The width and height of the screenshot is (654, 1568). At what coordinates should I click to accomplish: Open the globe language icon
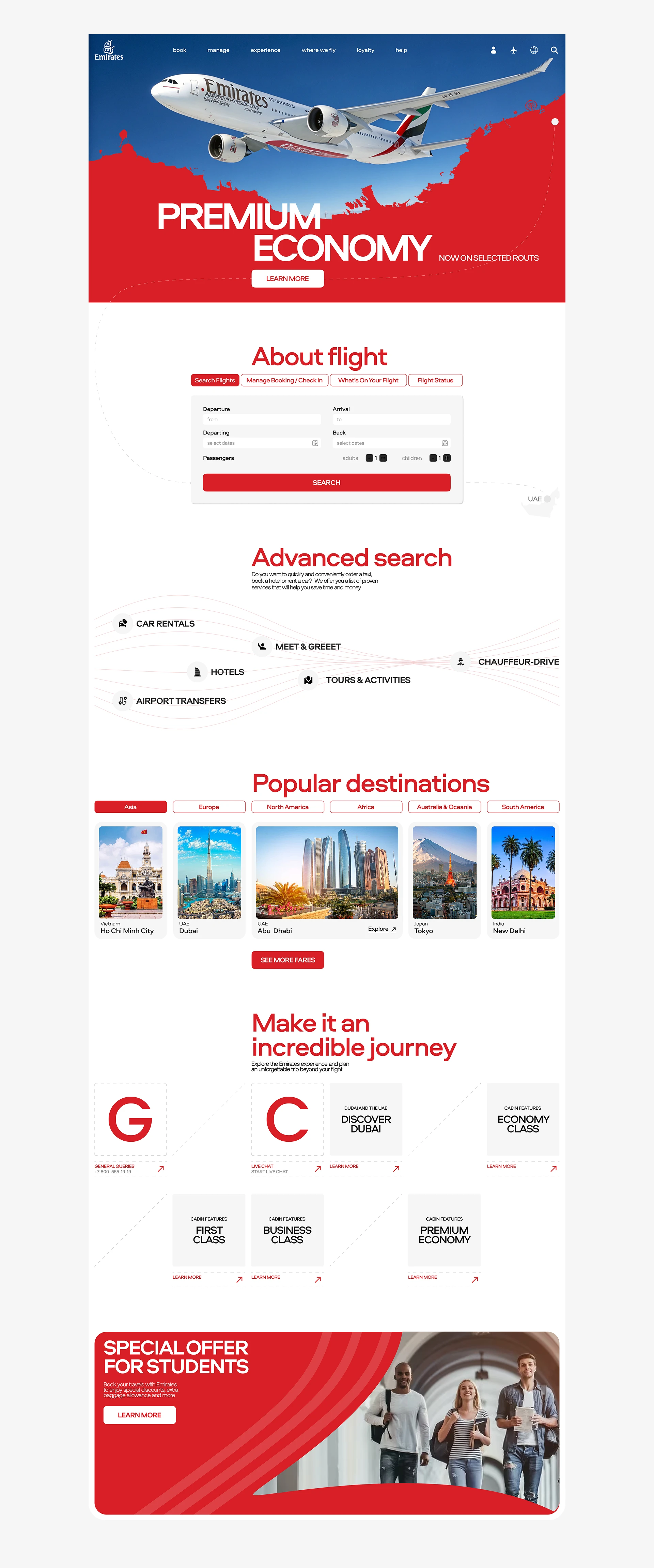click(534, 50)
